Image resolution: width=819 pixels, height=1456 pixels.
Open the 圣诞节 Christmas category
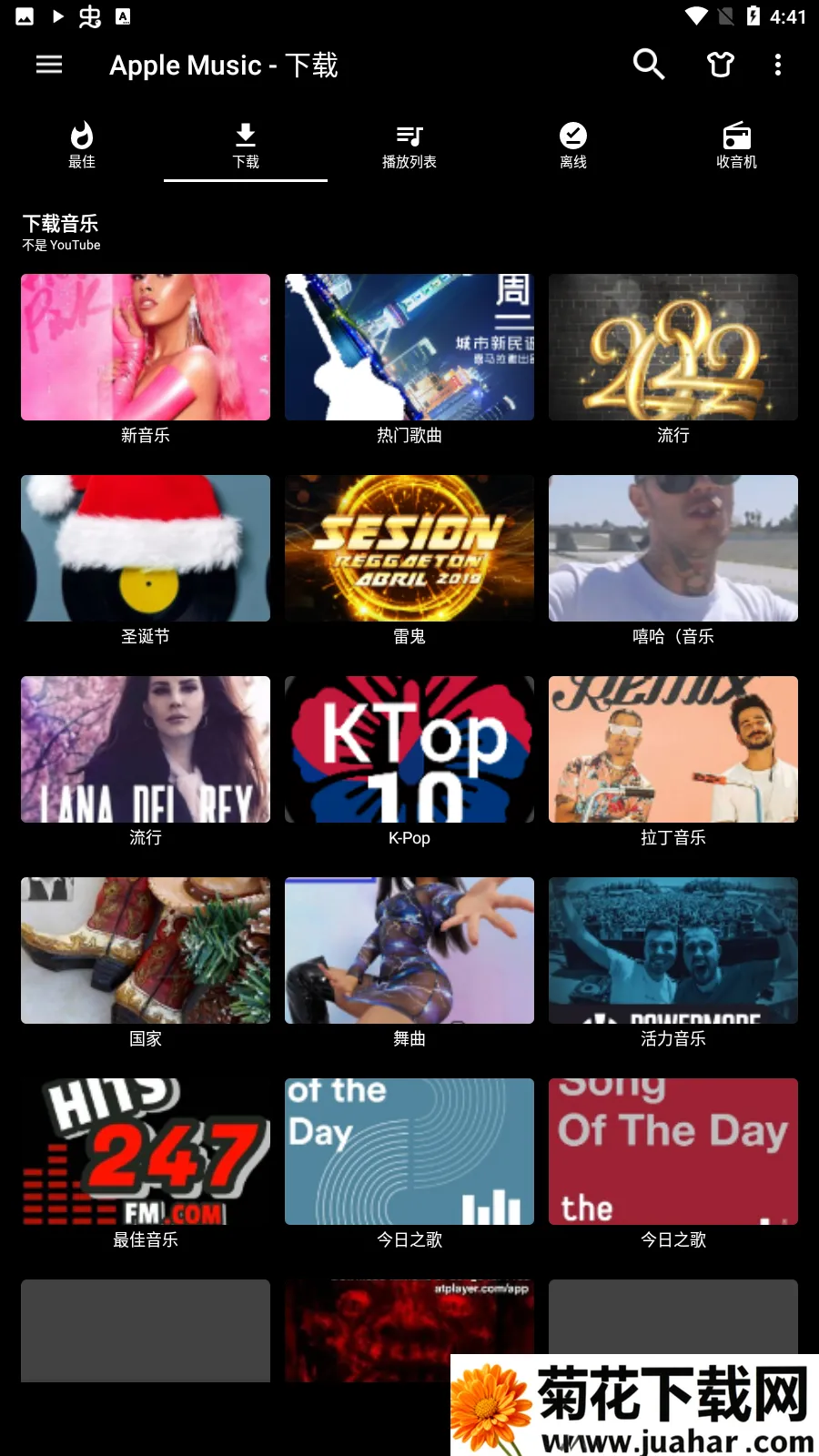point(145,548)
